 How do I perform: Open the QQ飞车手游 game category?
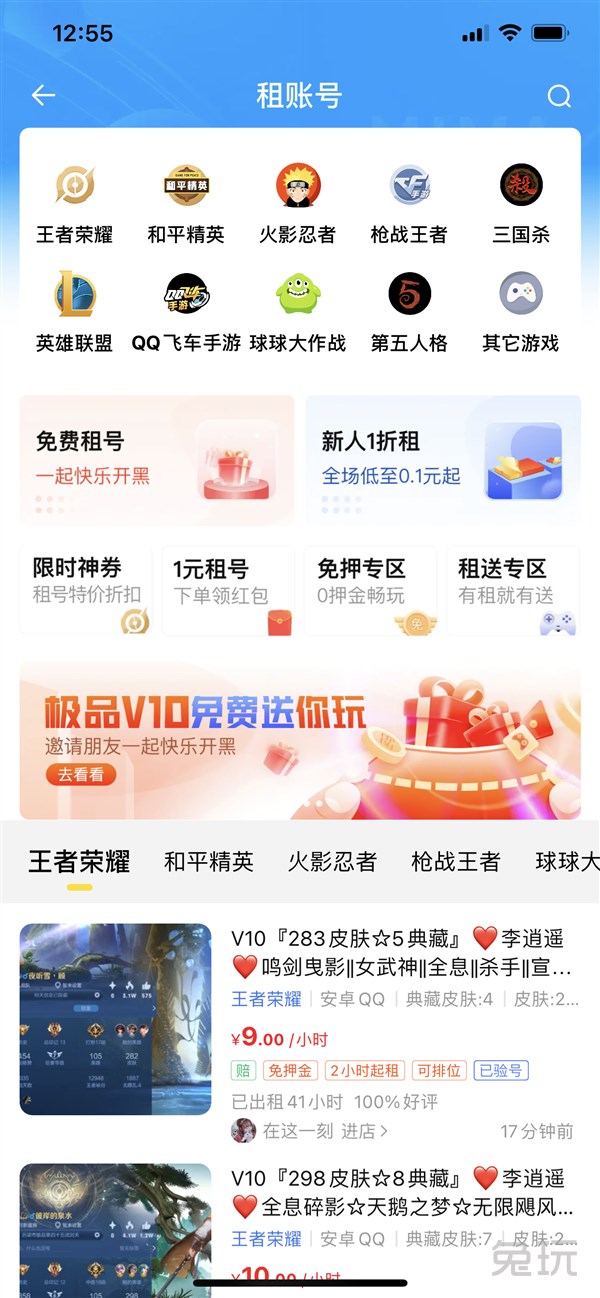pyautogui.click(x=186, y=295)
